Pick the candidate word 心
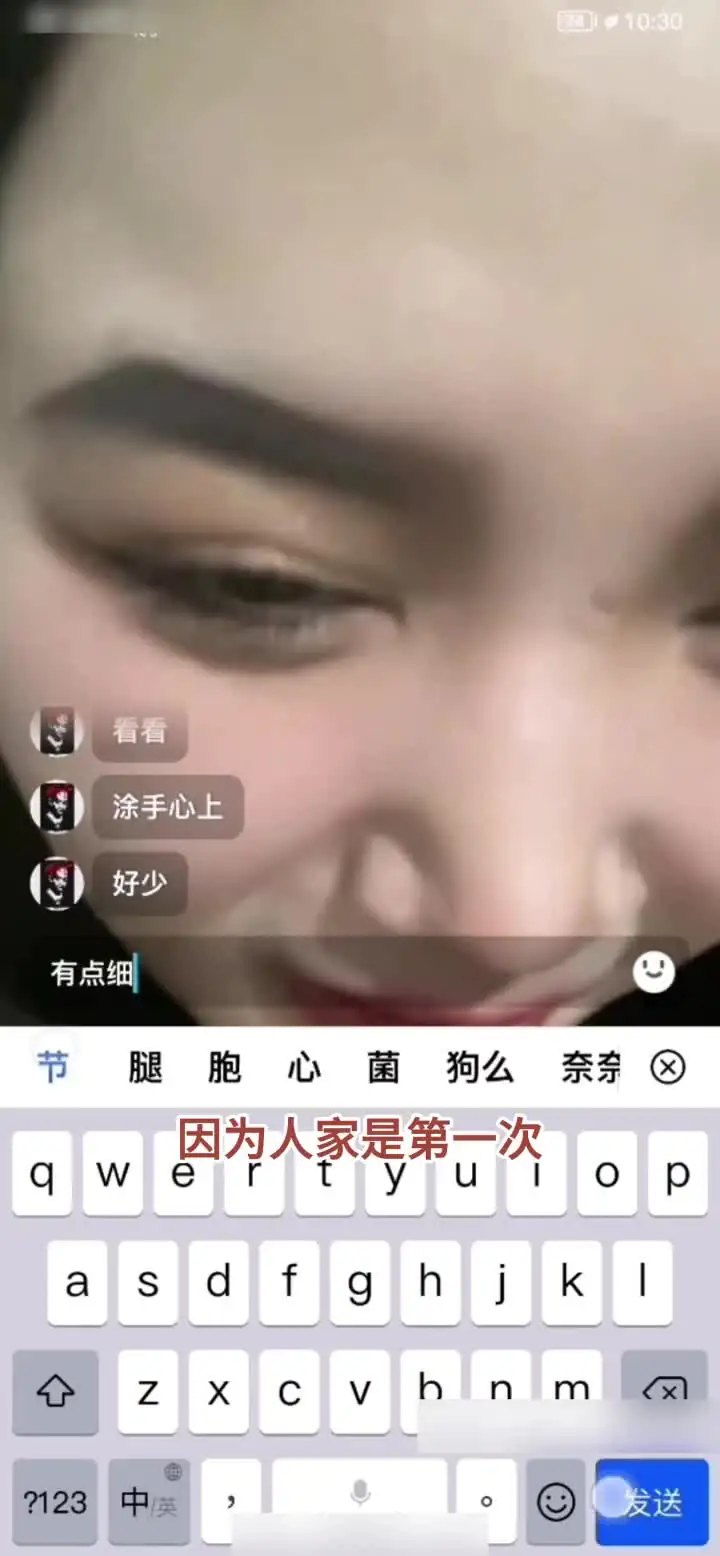 (x=303, y=1068)
